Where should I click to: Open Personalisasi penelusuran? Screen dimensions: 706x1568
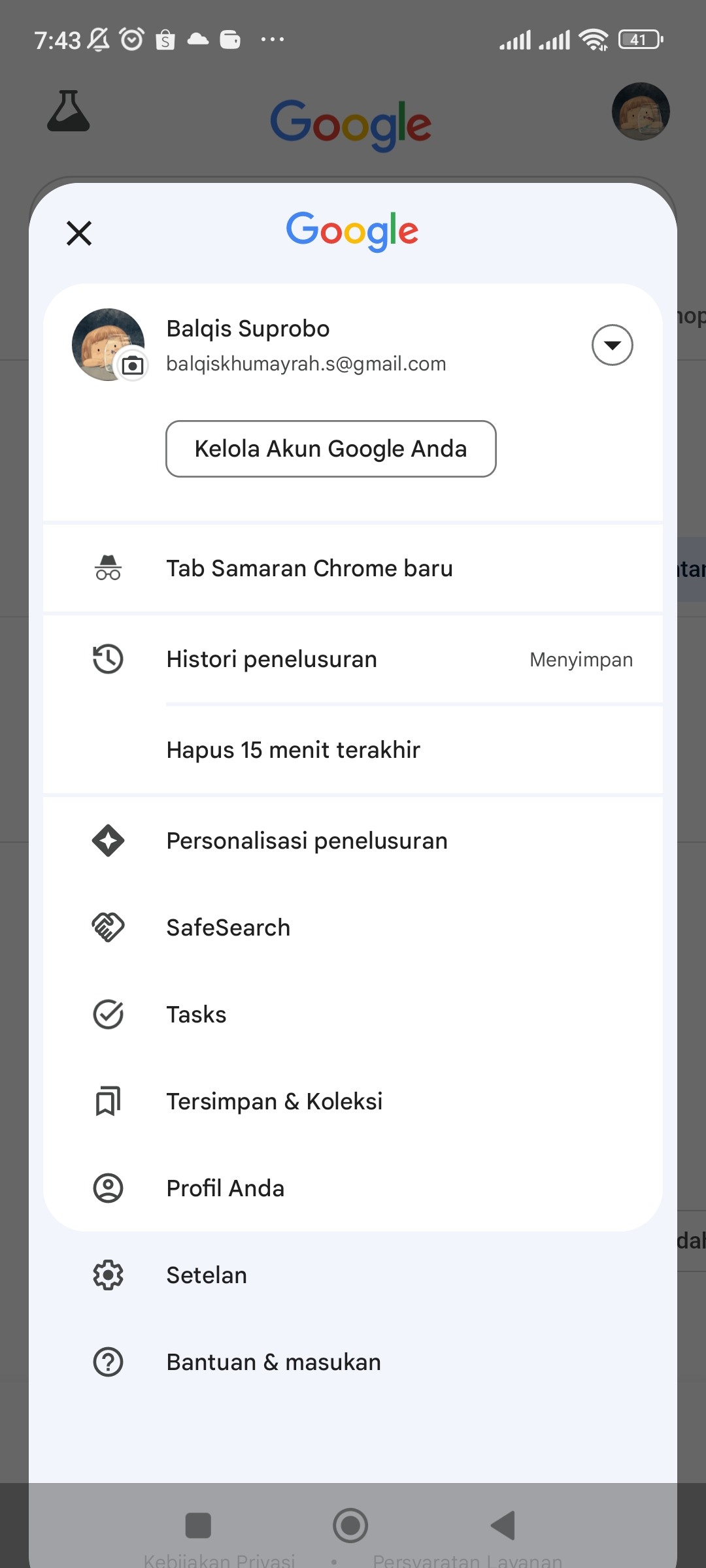(353, 841)
